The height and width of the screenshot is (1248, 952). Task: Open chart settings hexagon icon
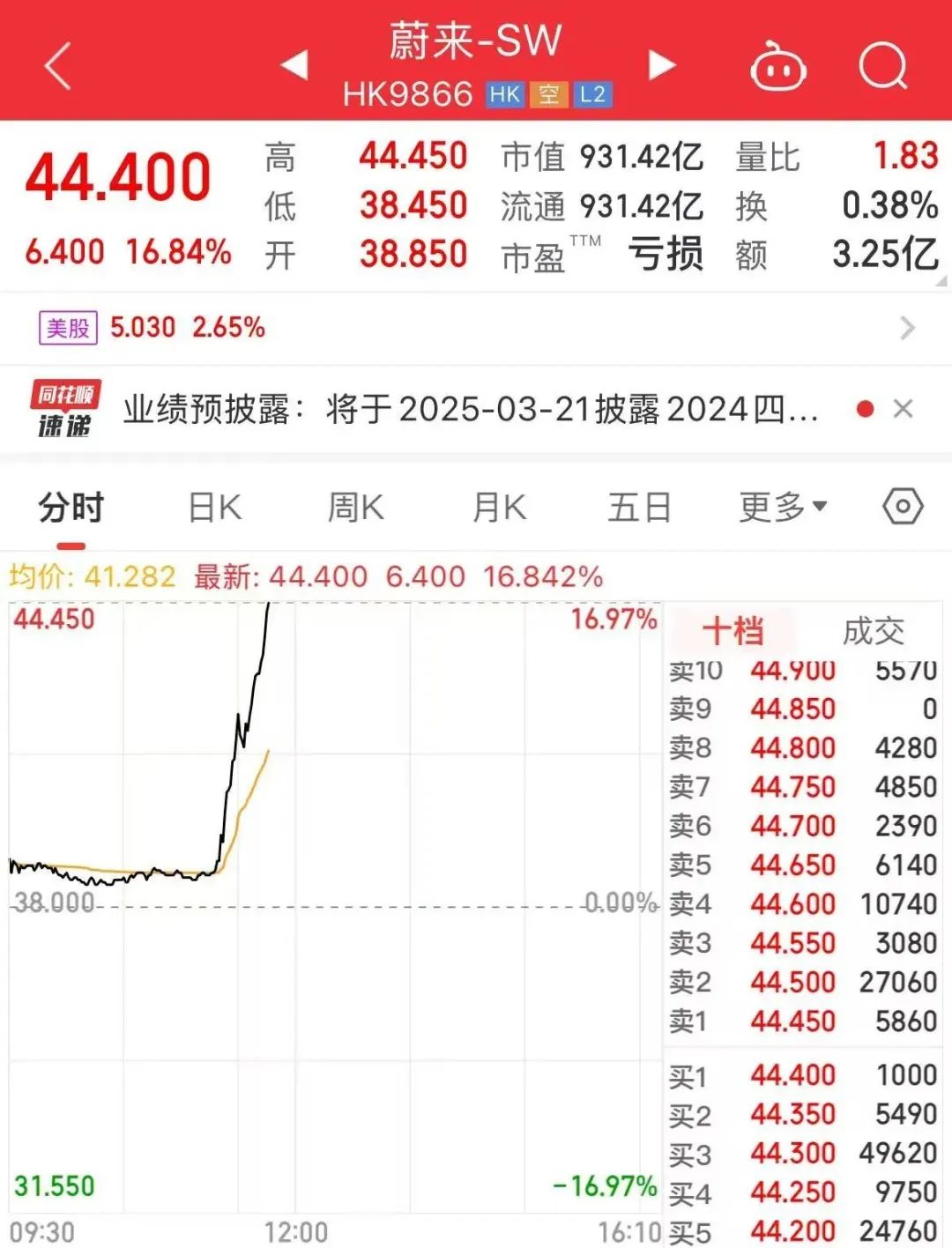tap(903, 507)
